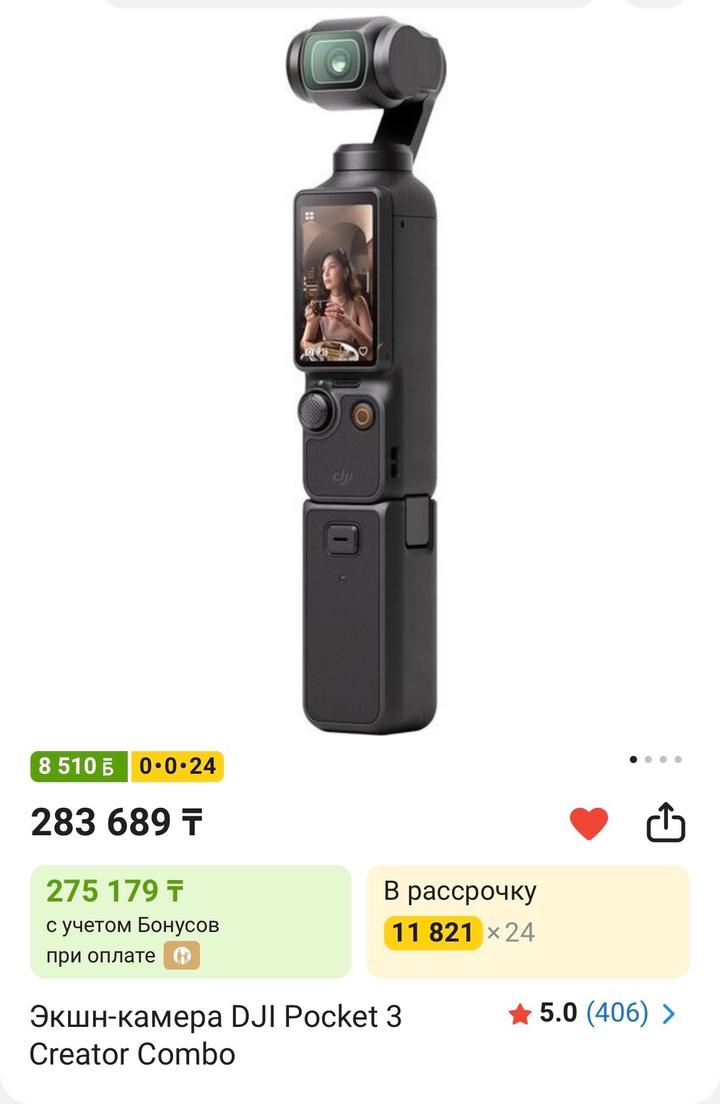Select the installment option 11 821 x24
This screenshot has width=720, height=1104.
528,921
